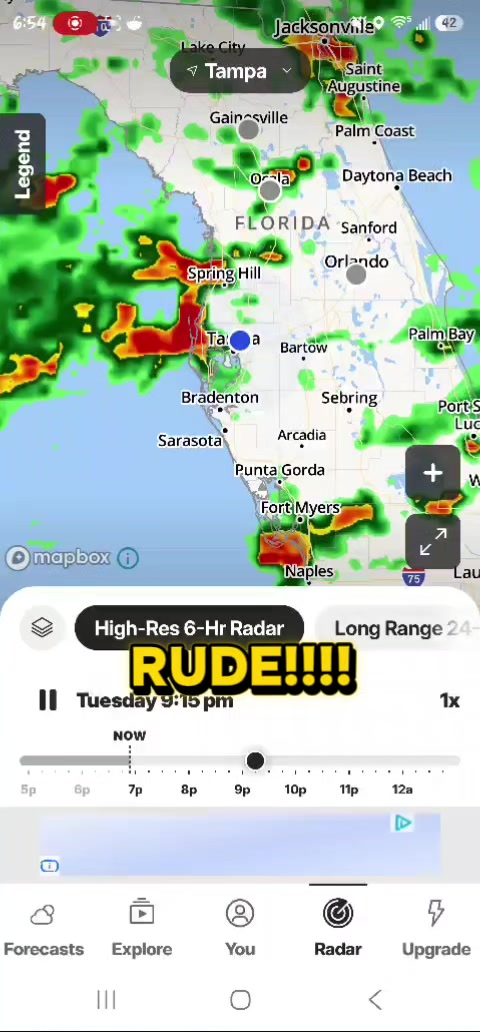Zoom in with the plus button

[x=433, y=474]
